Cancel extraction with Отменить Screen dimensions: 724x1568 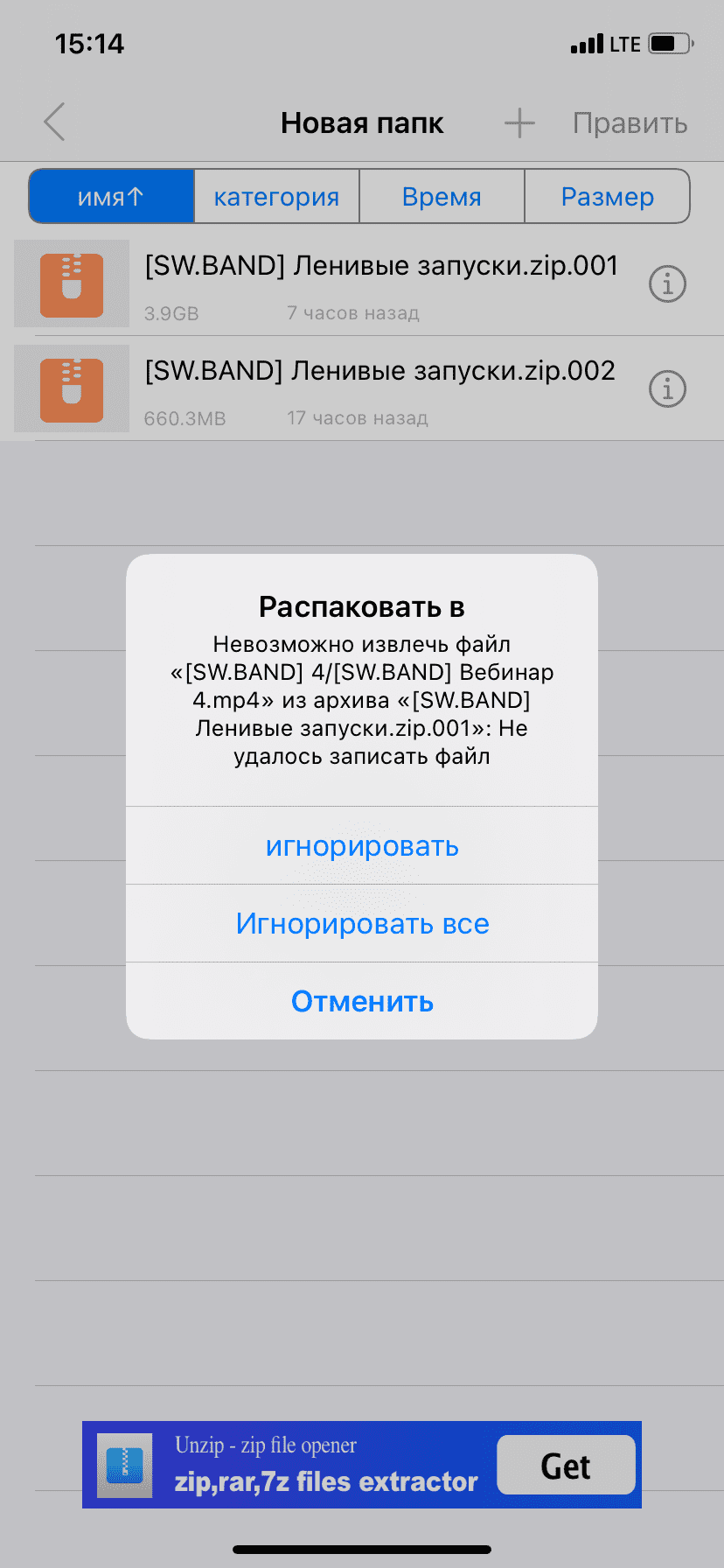362,1001
